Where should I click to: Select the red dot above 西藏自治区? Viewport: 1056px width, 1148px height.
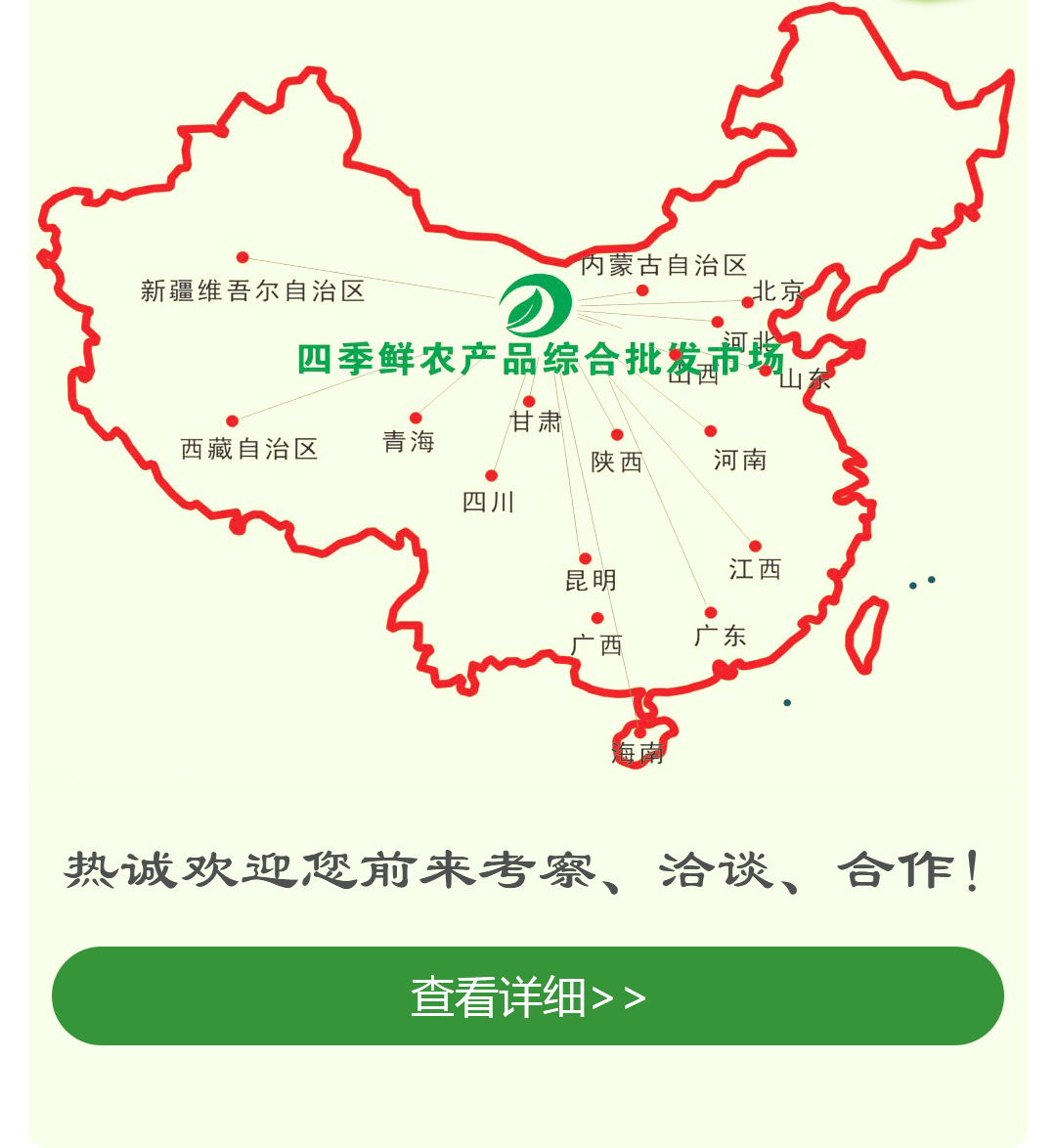(x=232, y=421)
